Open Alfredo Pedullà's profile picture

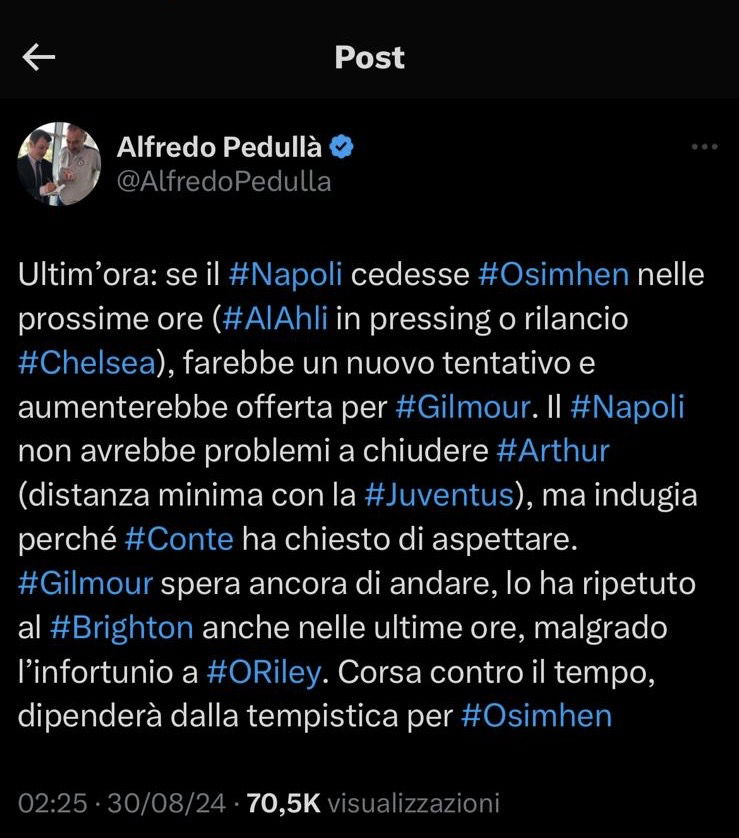click(58, 165)
